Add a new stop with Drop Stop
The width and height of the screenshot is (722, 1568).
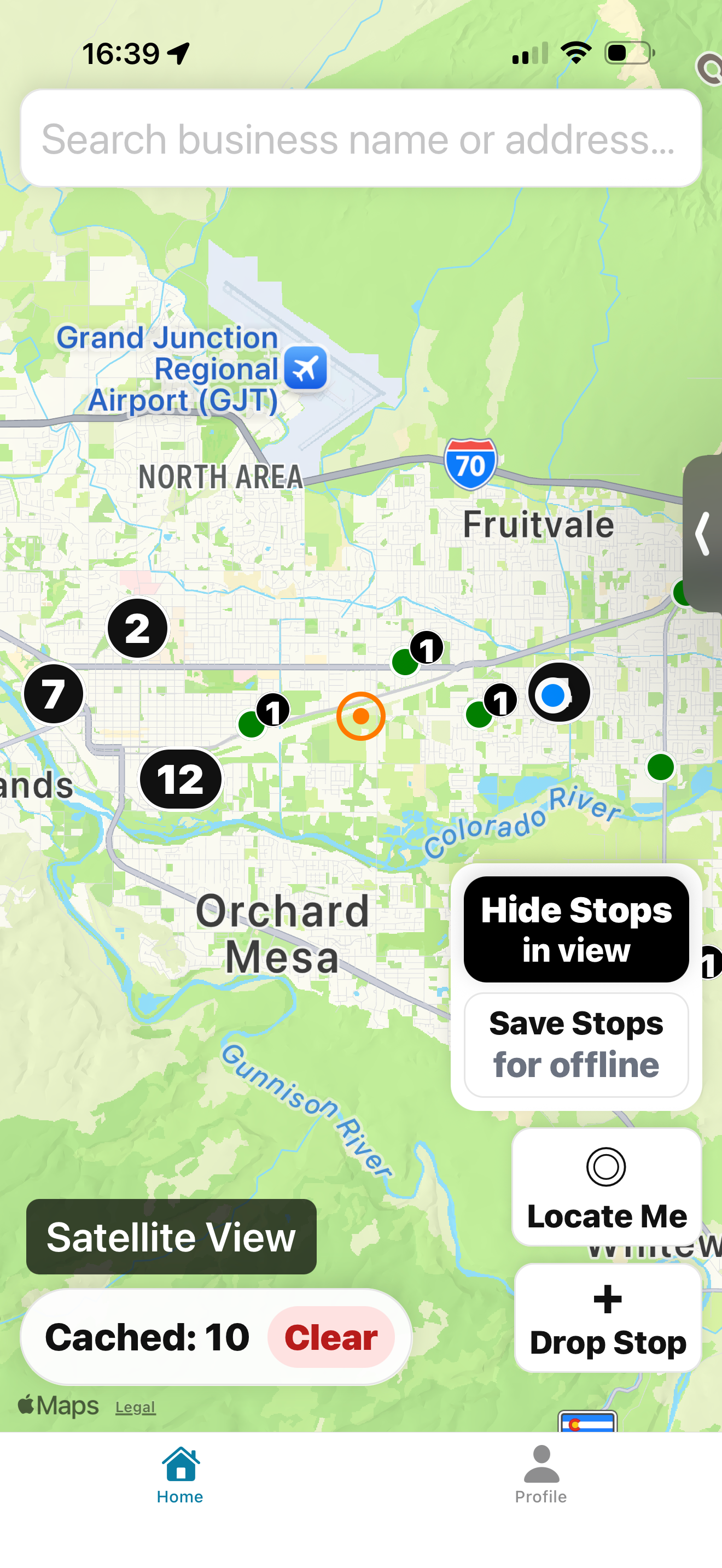(x=608, y=1319)
